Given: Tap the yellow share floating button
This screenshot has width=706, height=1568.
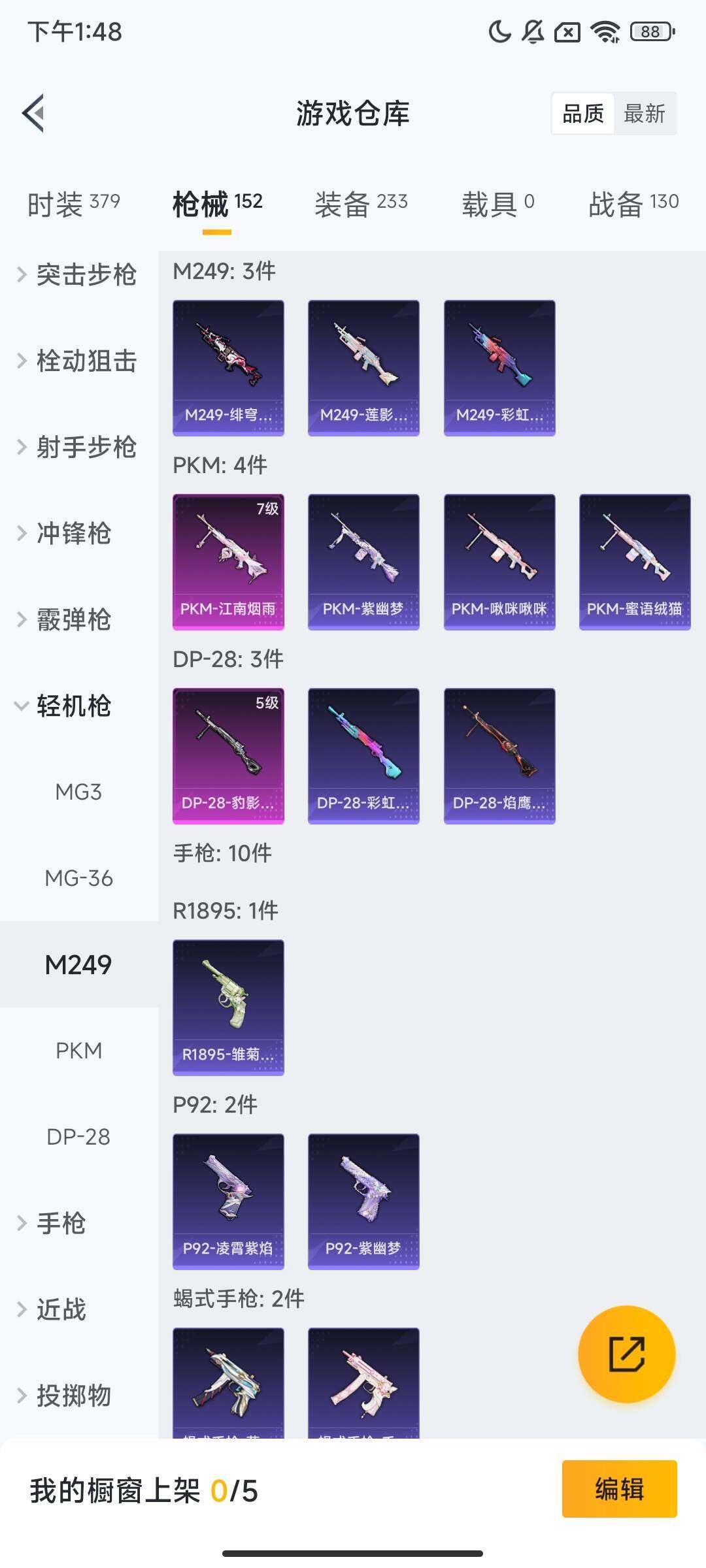Looking at the screenshot, I should (627, 1354).
